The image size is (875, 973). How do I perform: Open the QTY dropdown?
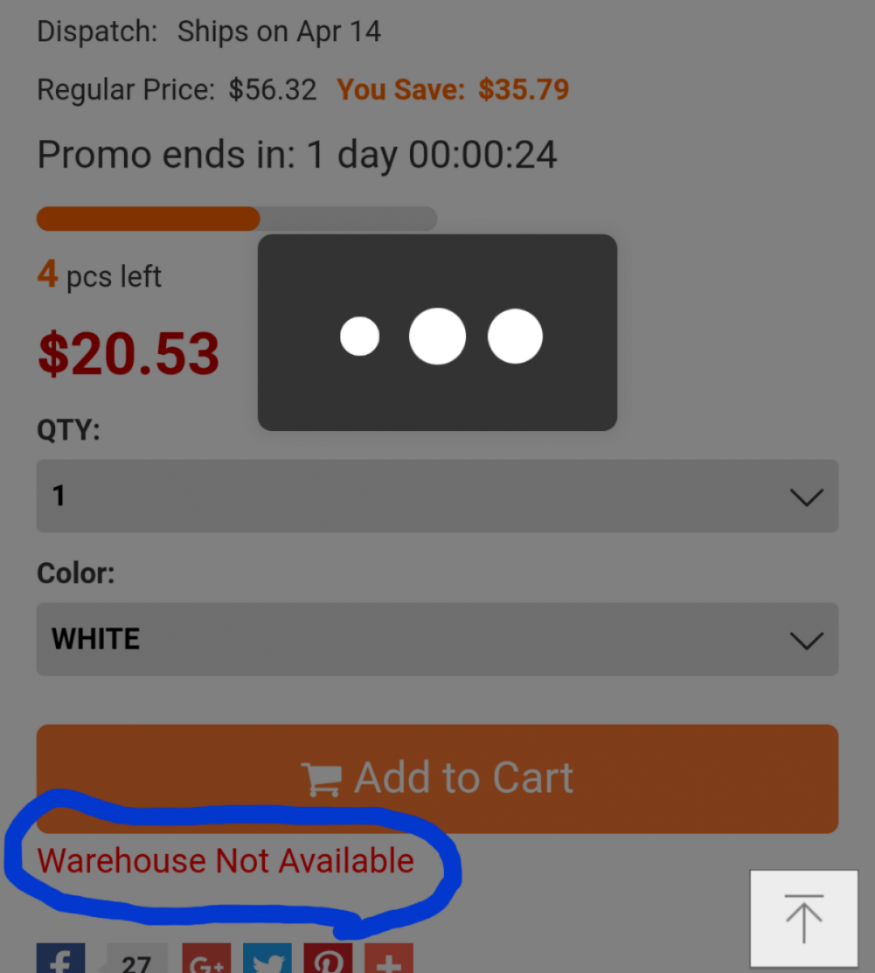click(437, 496)
